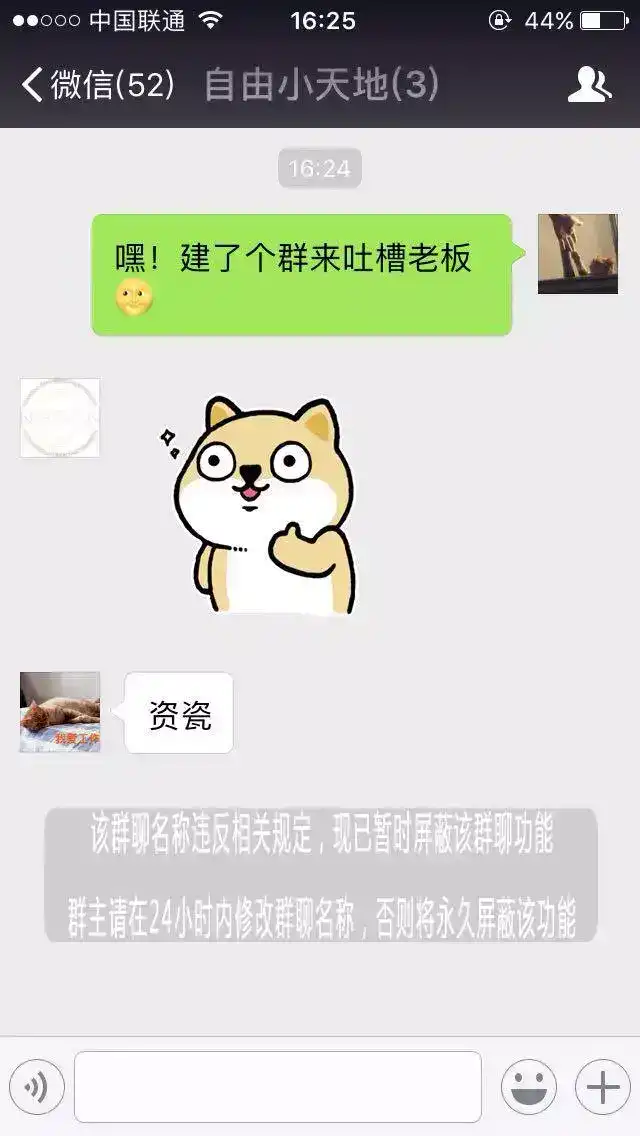This screenshot has height=1136, width=640.
Task: Open the emoji sticker panel
Action: [x=529, y=1087]
